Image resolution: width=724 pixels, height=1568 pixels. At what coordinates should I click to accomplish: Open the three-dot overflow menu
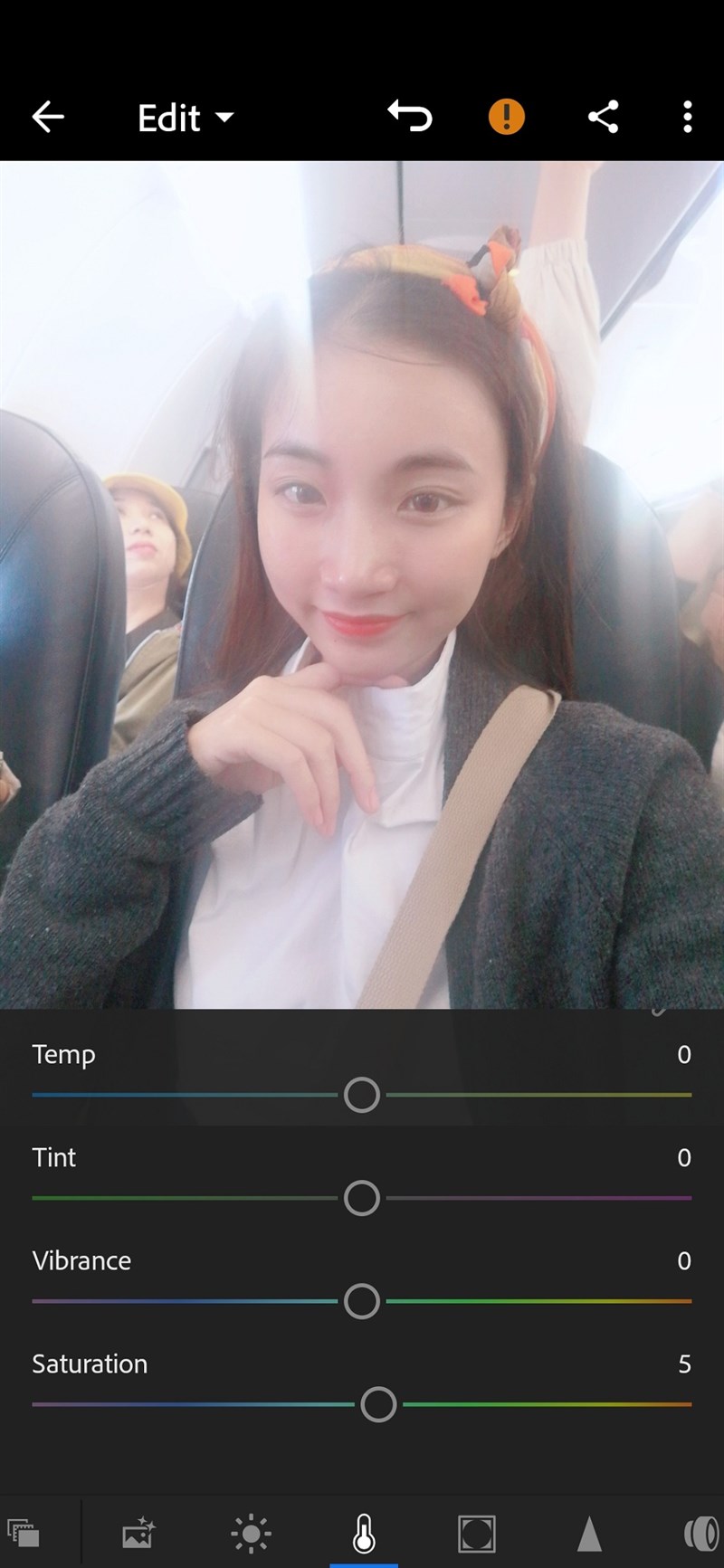(688, 117)
